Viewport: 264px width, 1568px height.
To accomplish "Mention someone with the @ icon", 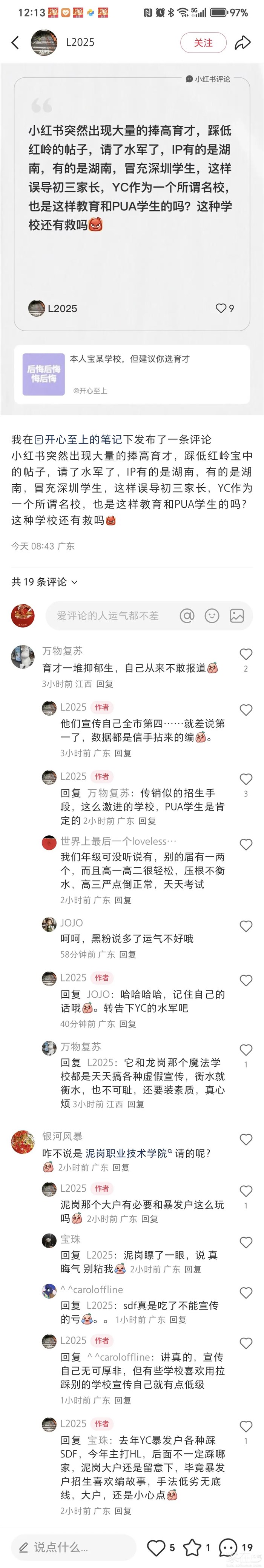I will click(187, 615).
